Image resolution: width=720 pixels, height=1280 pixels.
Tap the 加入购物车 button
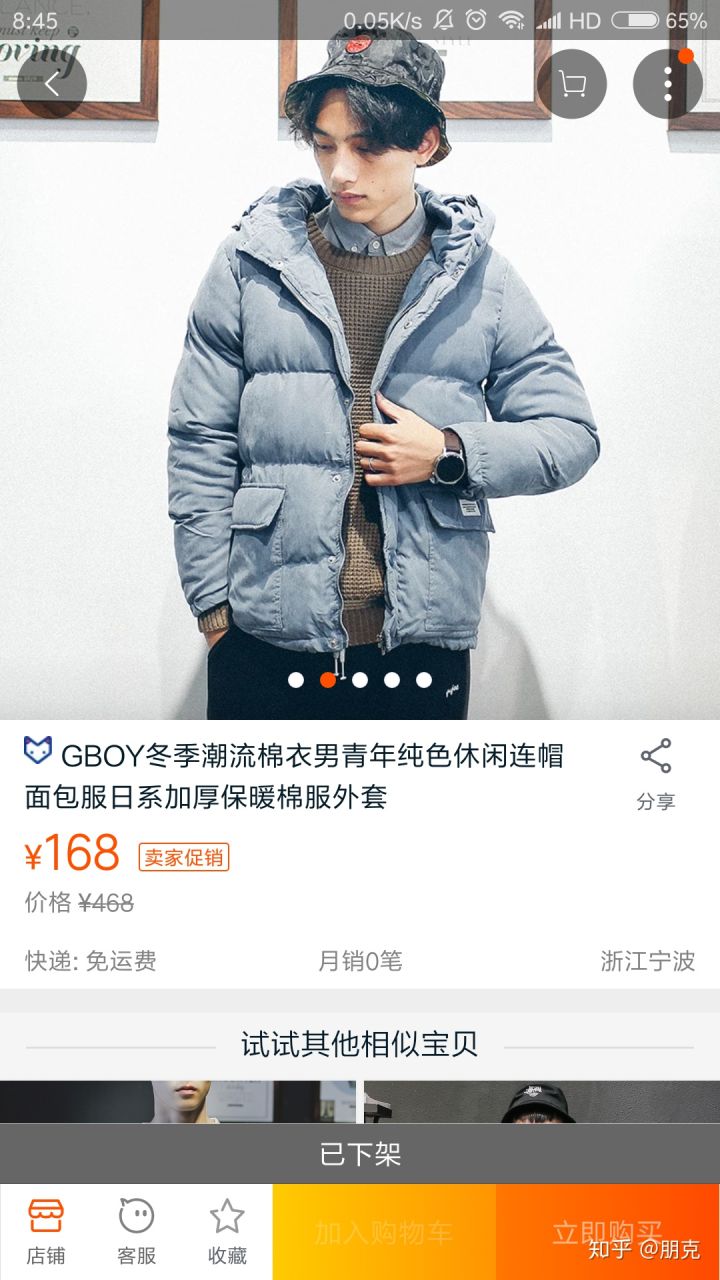384,1232
